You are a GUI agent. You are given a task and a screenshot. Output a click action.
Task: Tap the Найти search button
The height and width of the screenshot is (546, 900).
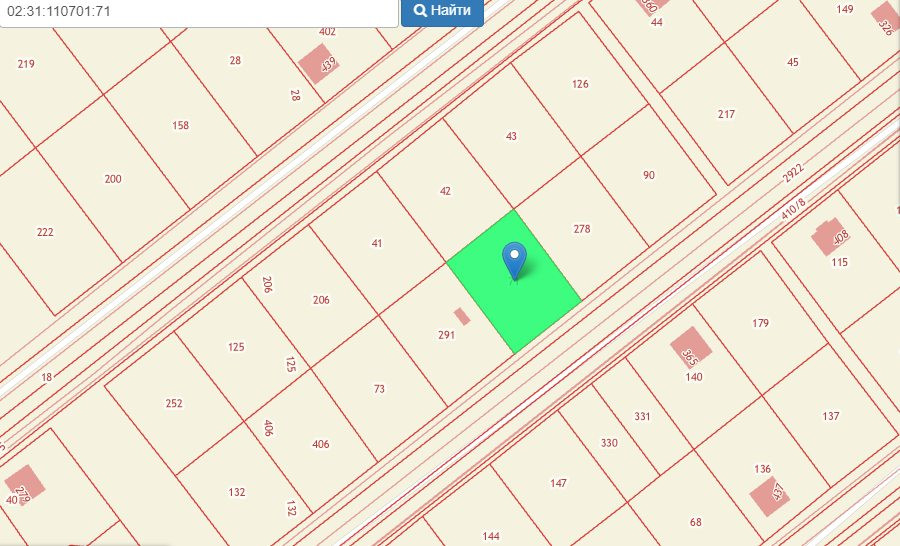(x=442, y=12)
